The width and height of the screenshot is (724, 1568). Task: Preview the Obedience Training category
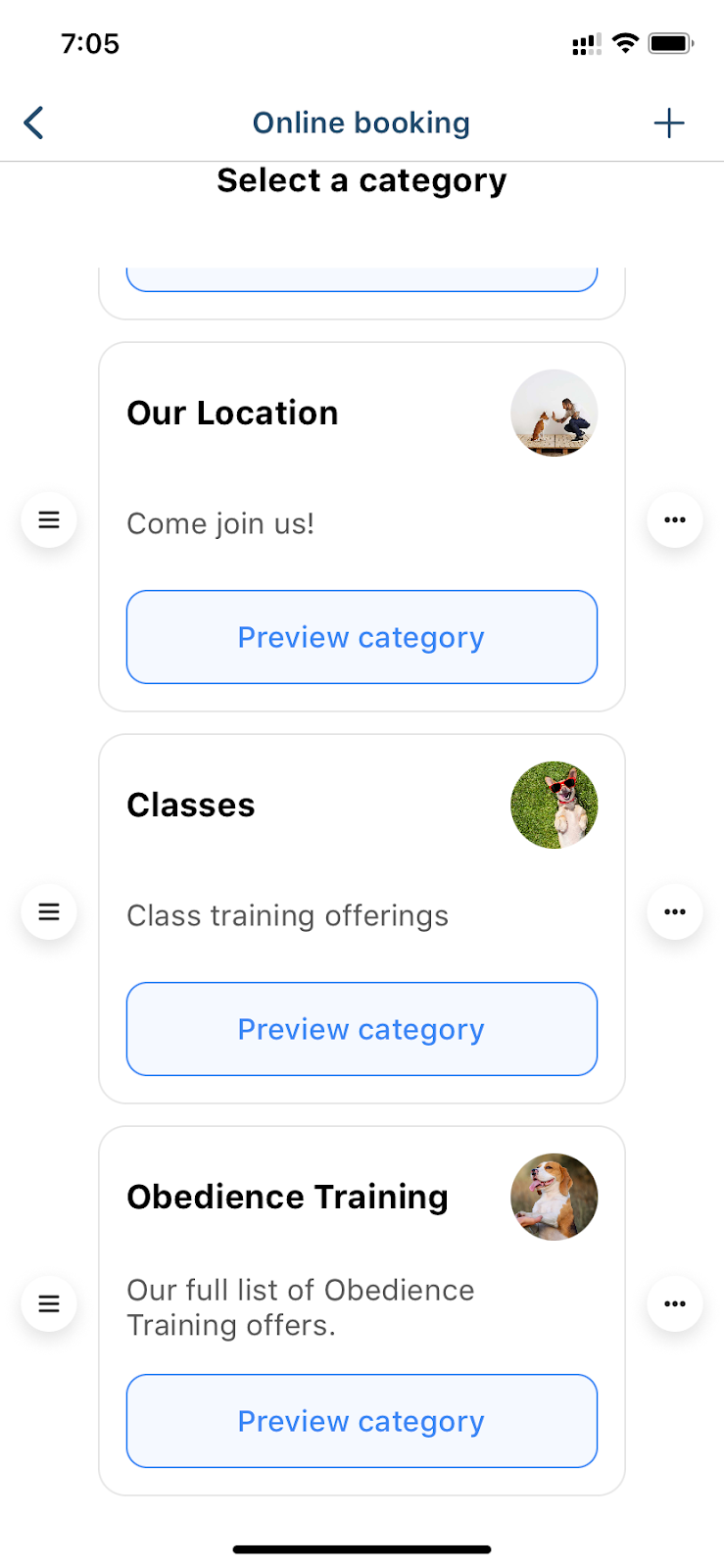tap(362, 1421)
